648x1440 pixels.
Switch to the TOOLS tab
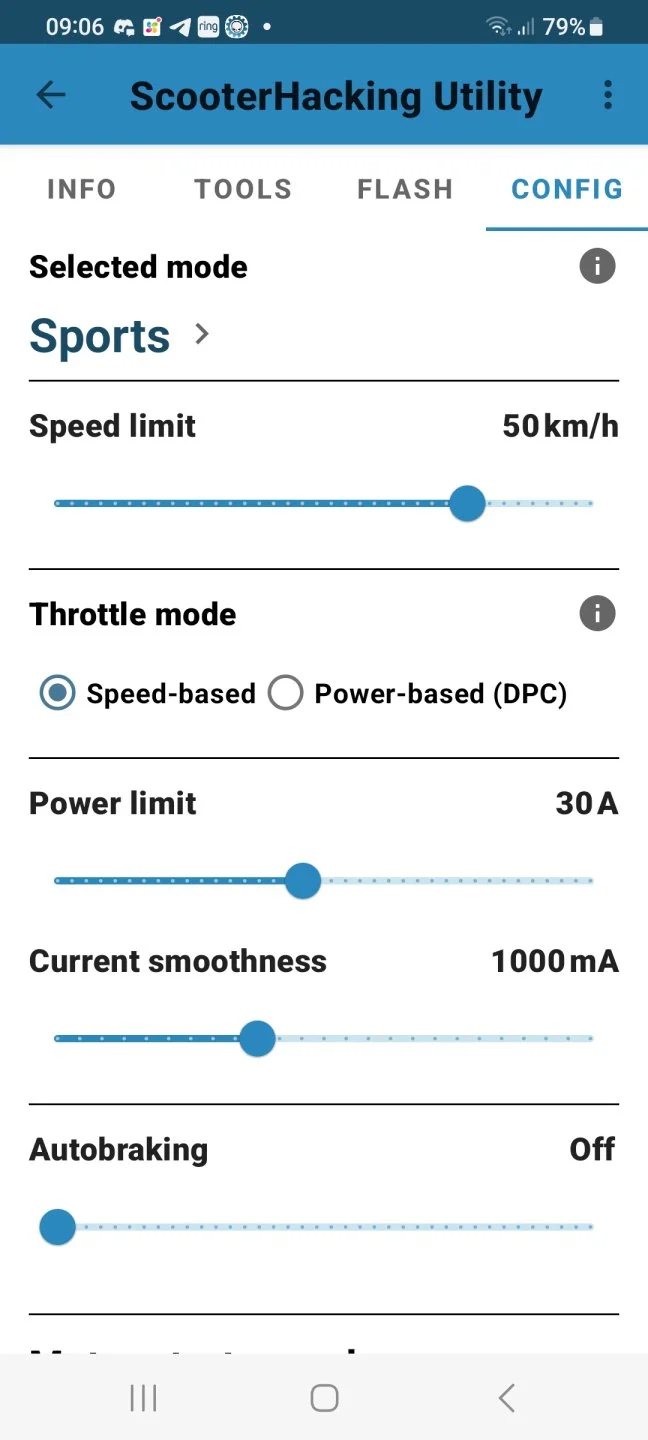tap(243, 189)
